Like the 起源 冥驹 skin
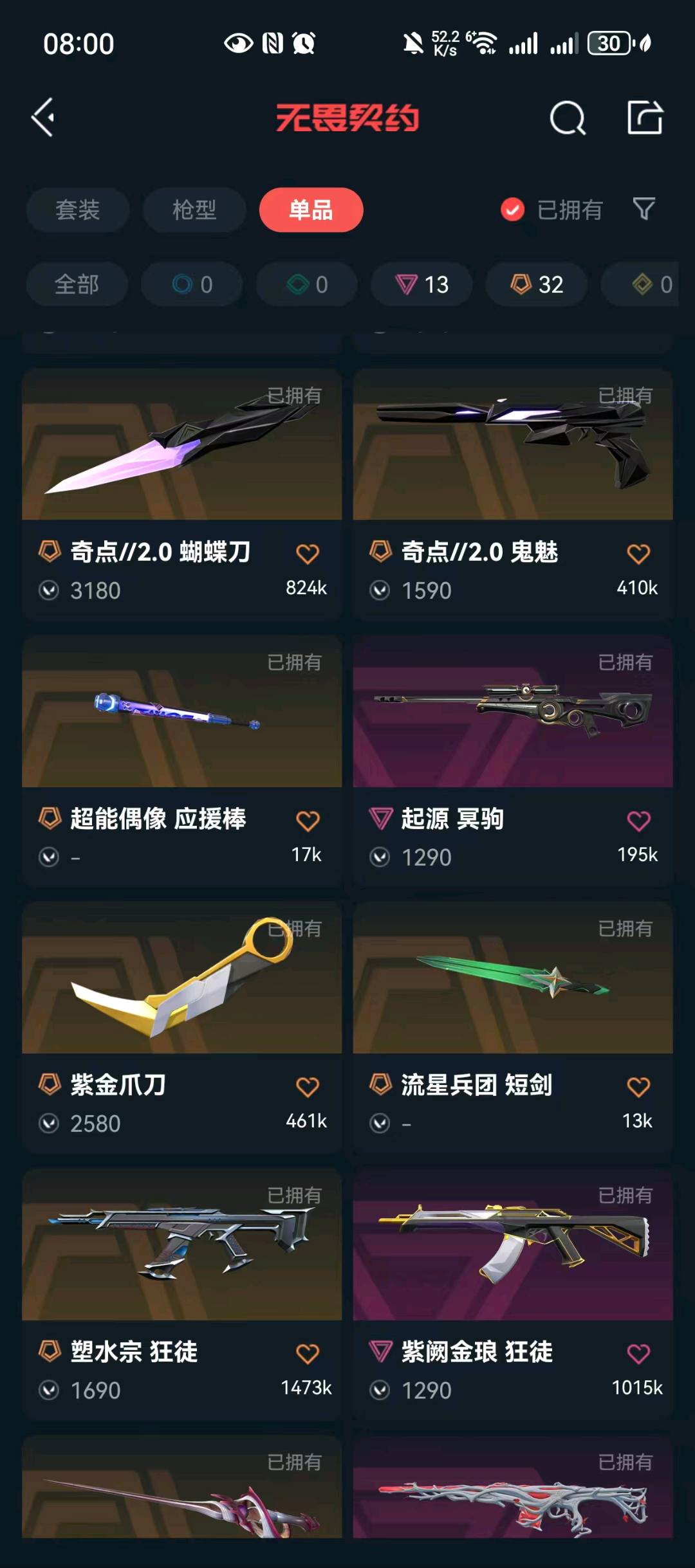 pyautogui.click(x=638, y=821)
